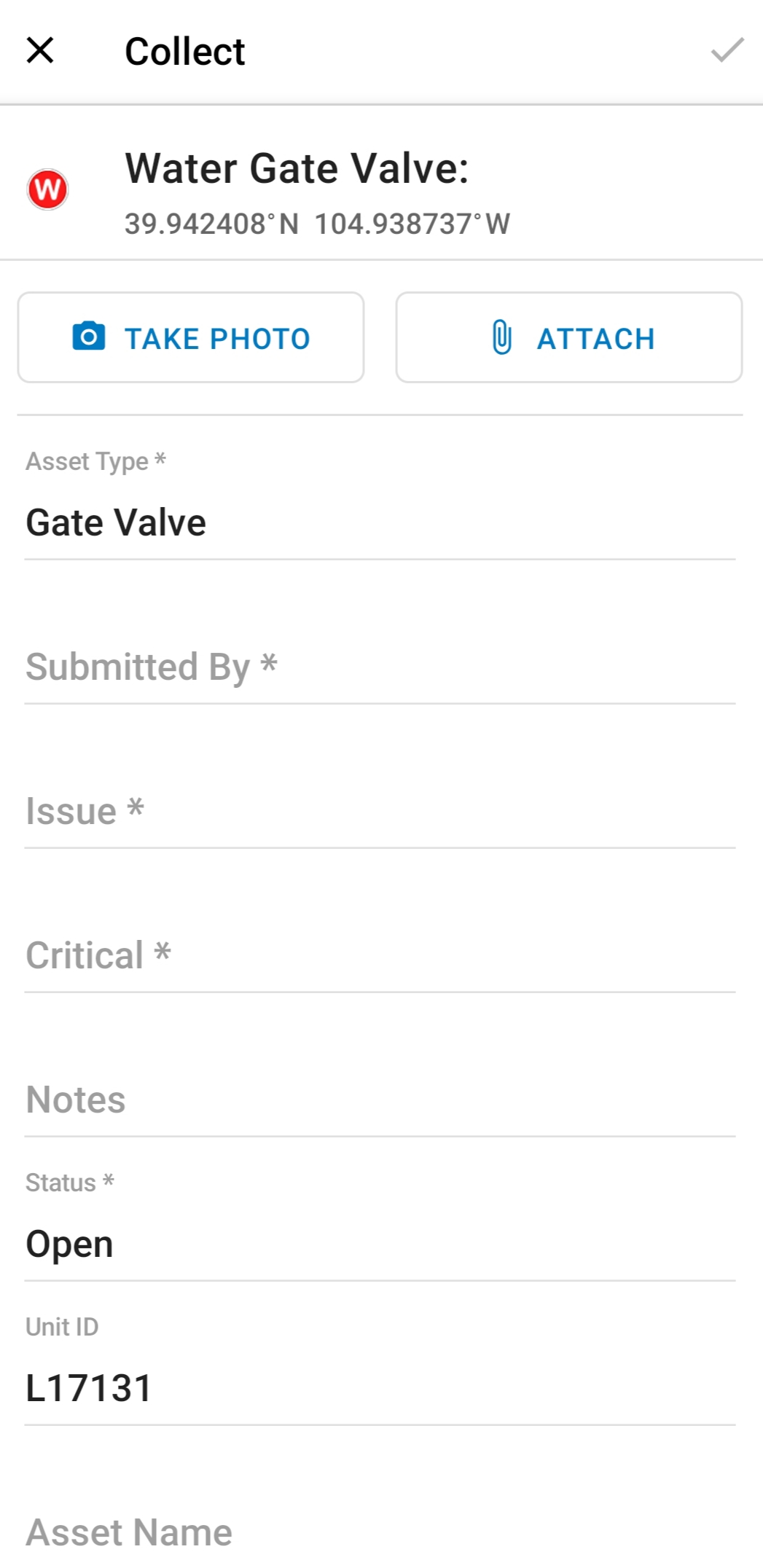
Task: Confirm the form with the checkmark
Action: [727, 50]
